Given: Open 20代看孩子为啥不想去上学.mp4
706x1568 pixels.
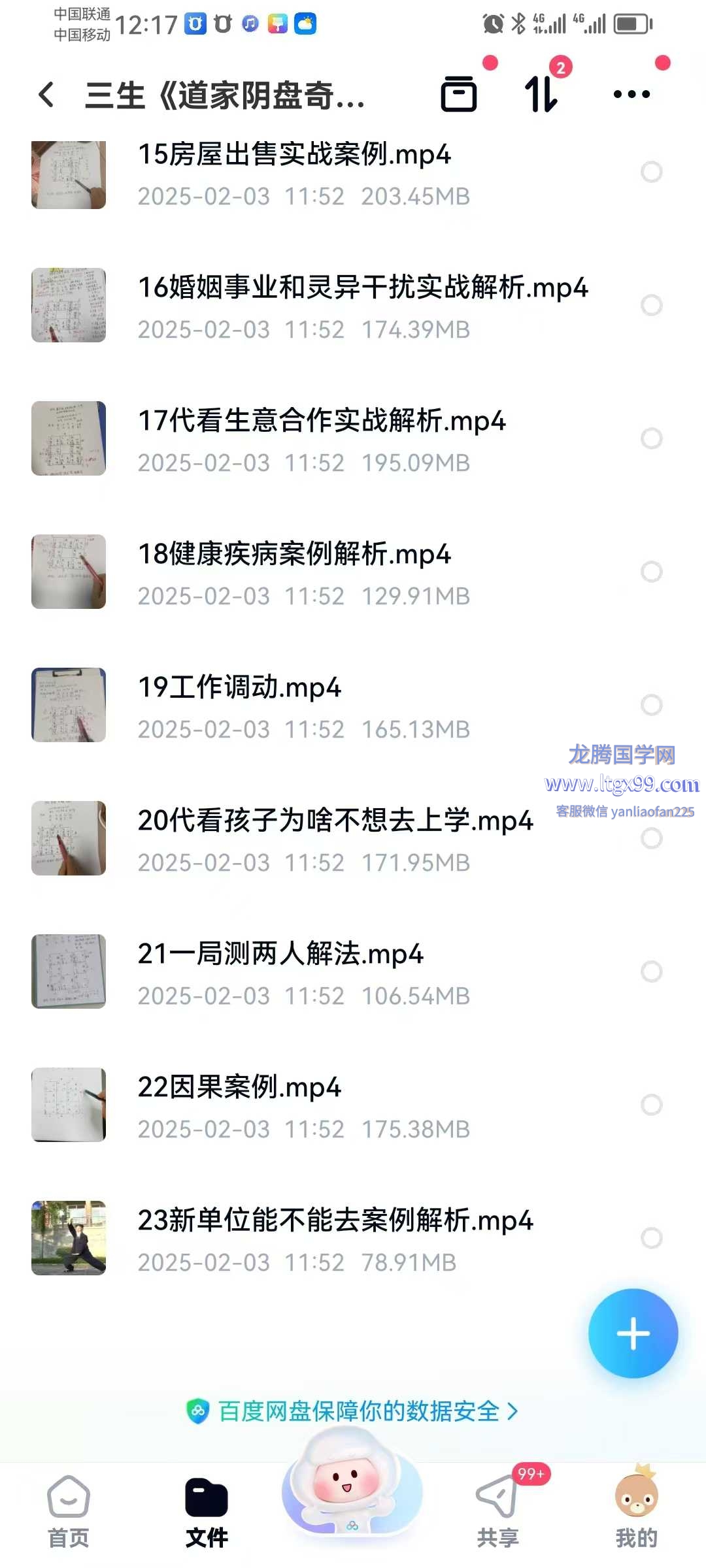Looking at the screenshot, I should coord(335,822).
